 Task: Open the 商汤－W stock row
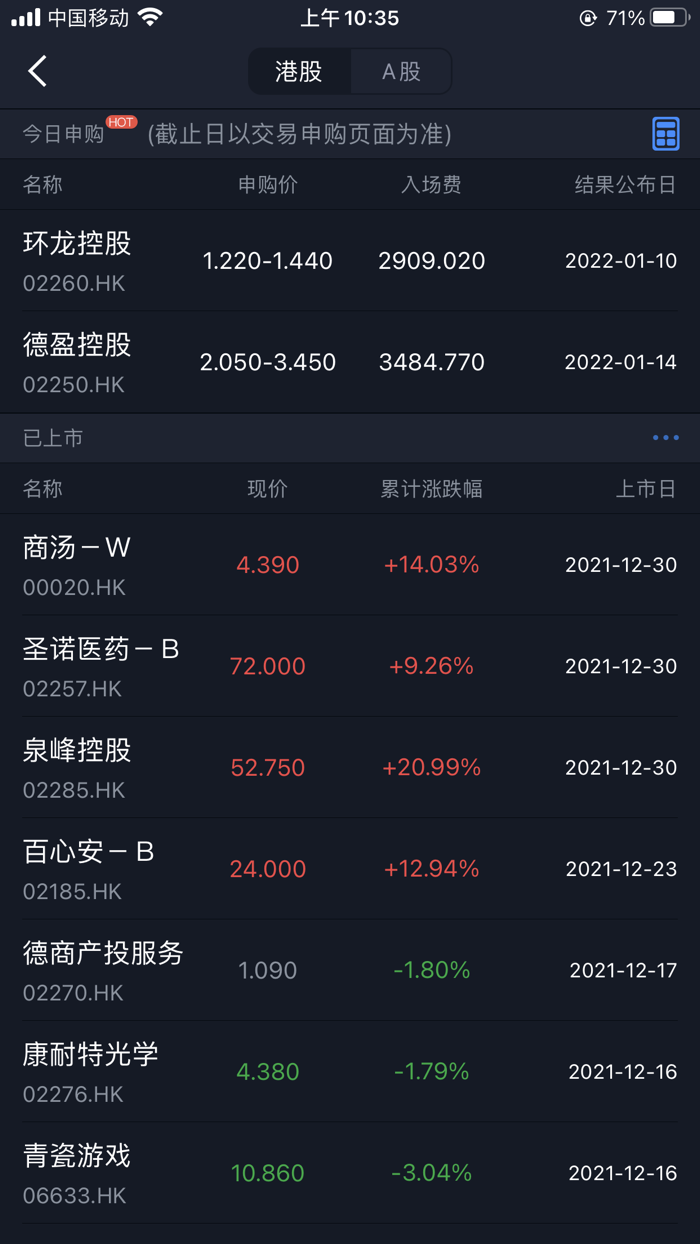(350, 565)
